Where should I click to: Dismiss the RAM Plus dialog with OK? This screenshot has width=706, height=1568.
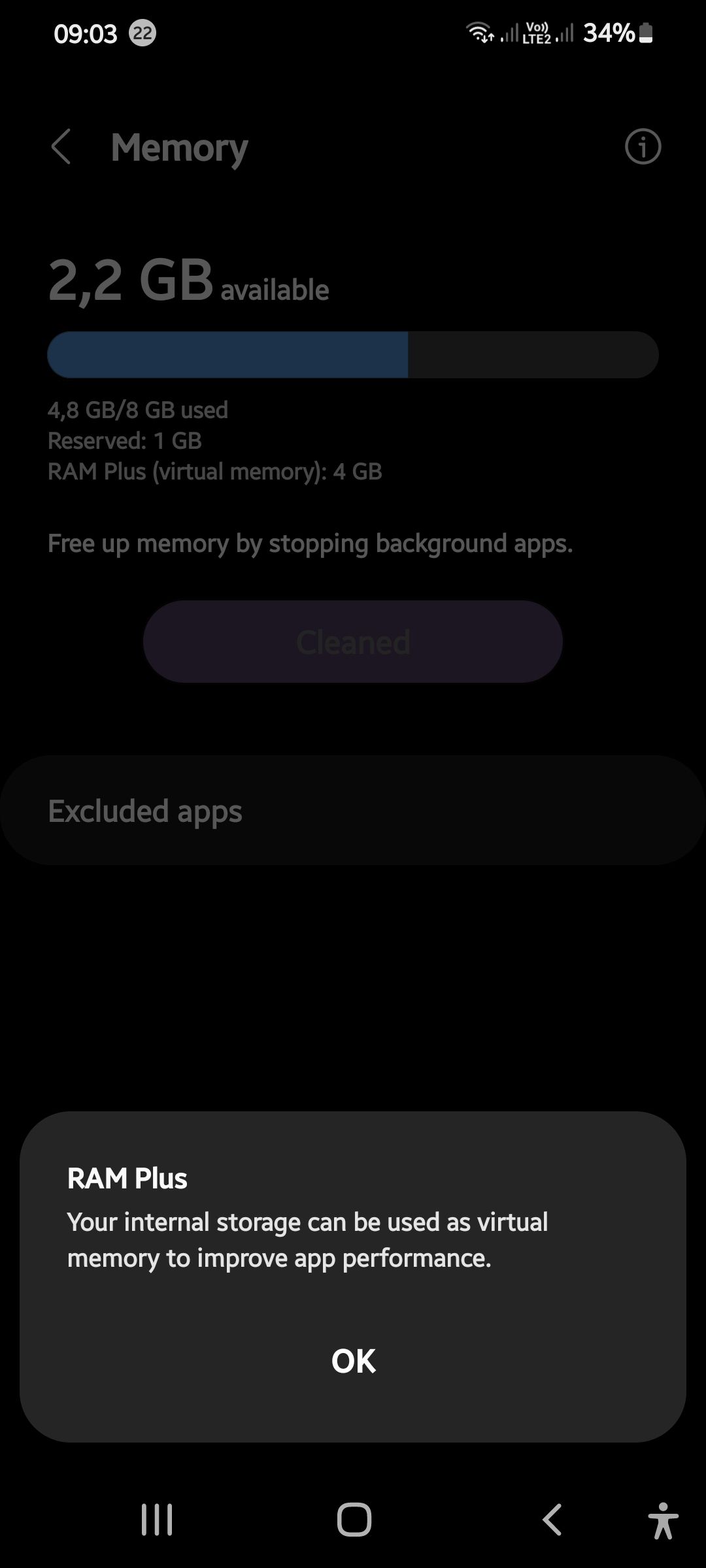353,1361
